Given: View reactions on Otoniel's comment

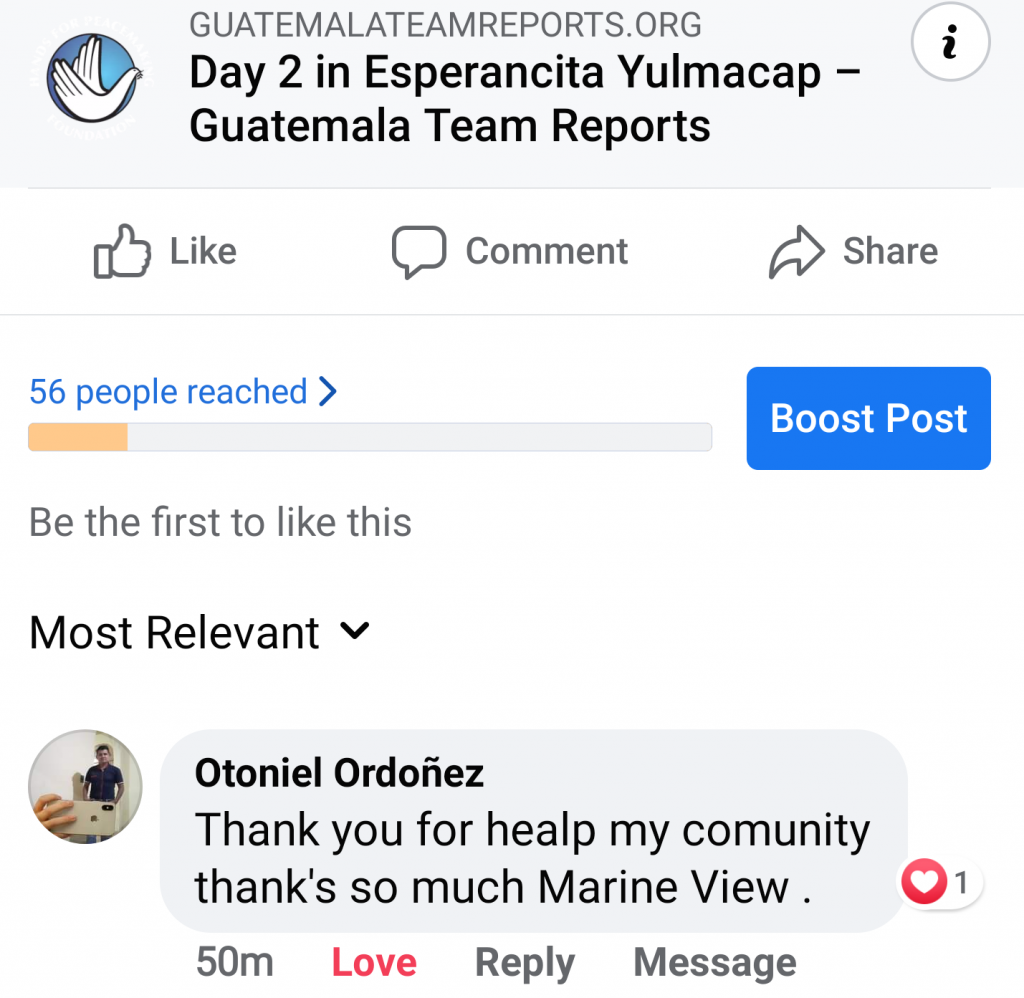Looking at the screenshot, I should (939, 883).
